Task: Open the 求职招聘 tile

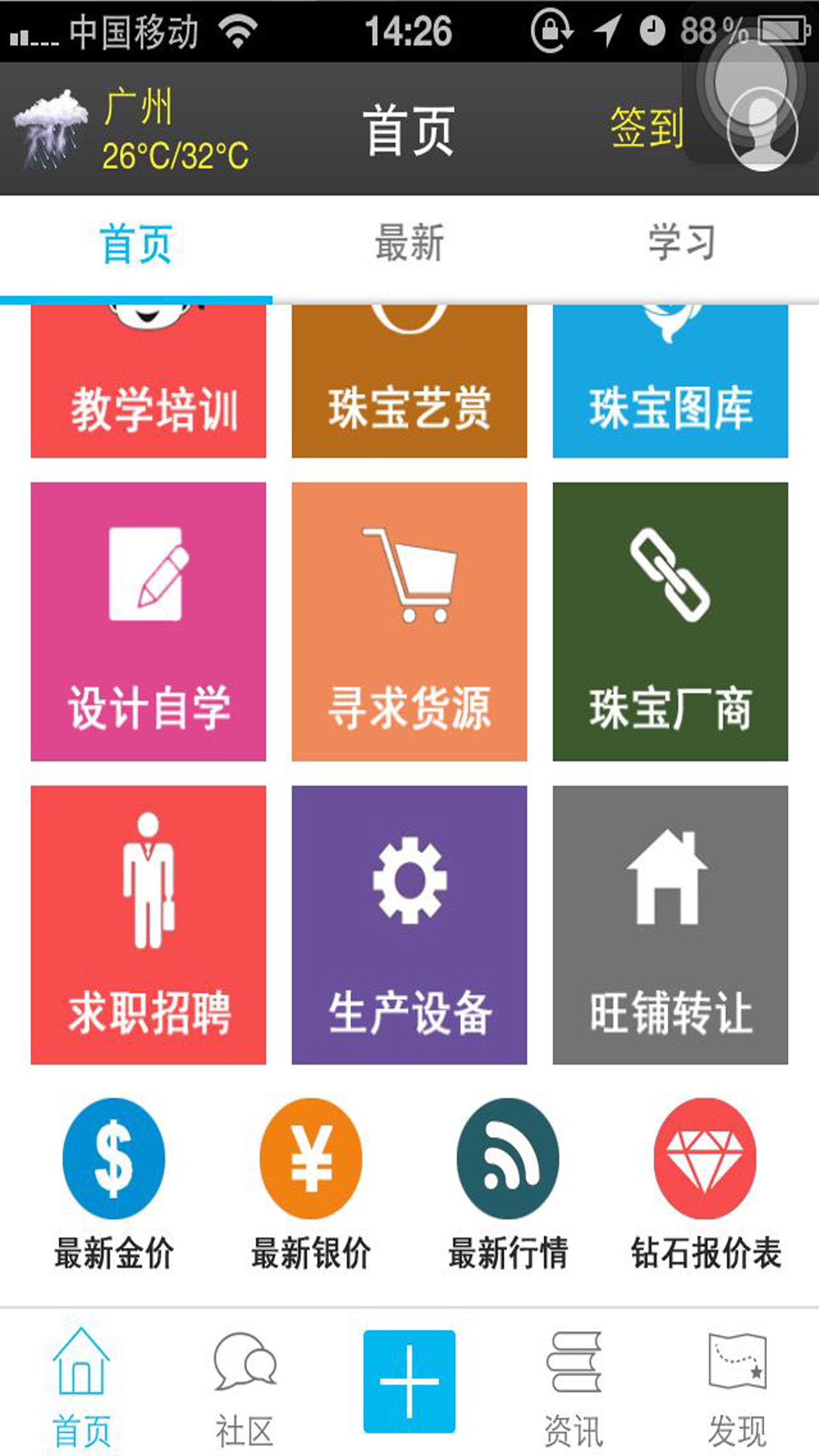Action: 148,925
